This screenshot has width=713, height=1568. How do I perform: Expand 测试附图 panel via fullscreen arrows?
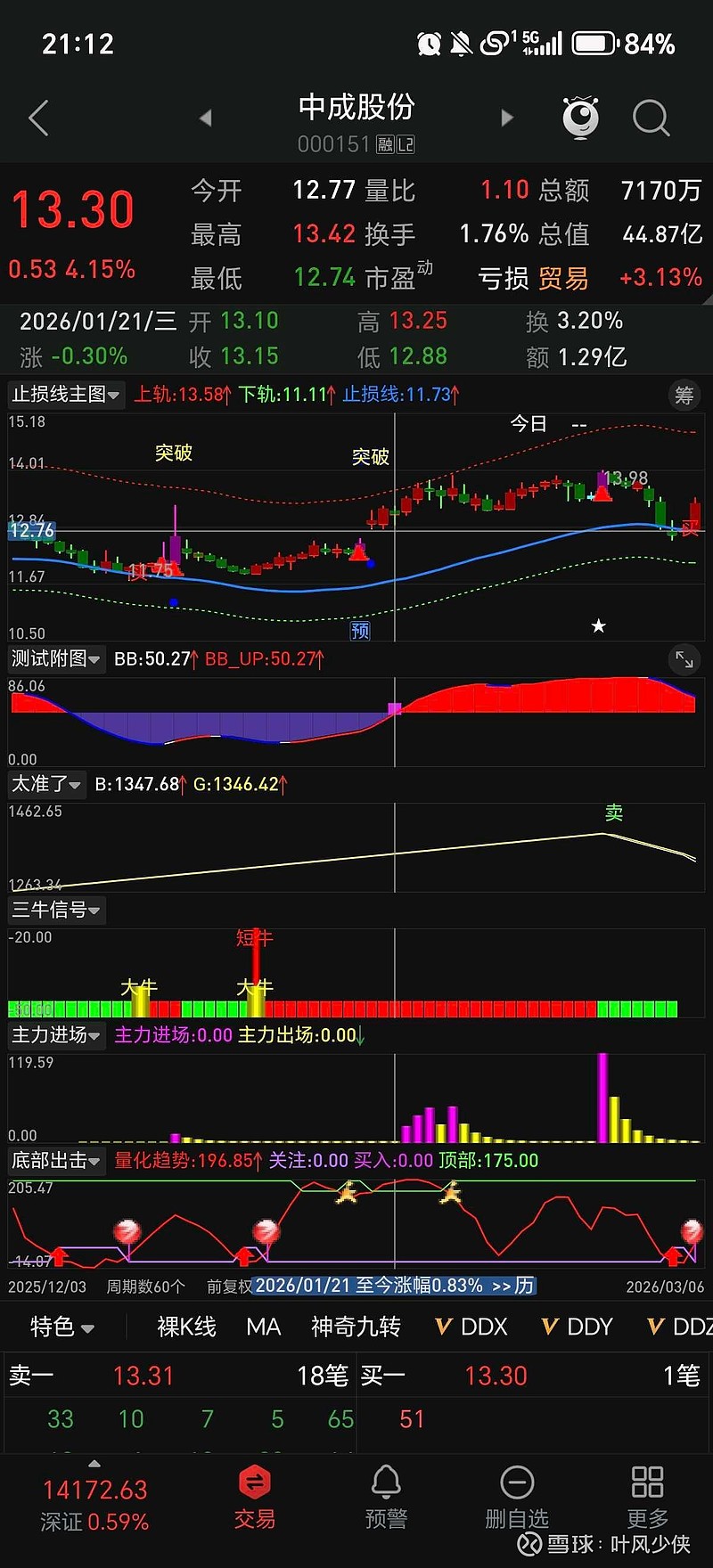coord(684,660)
